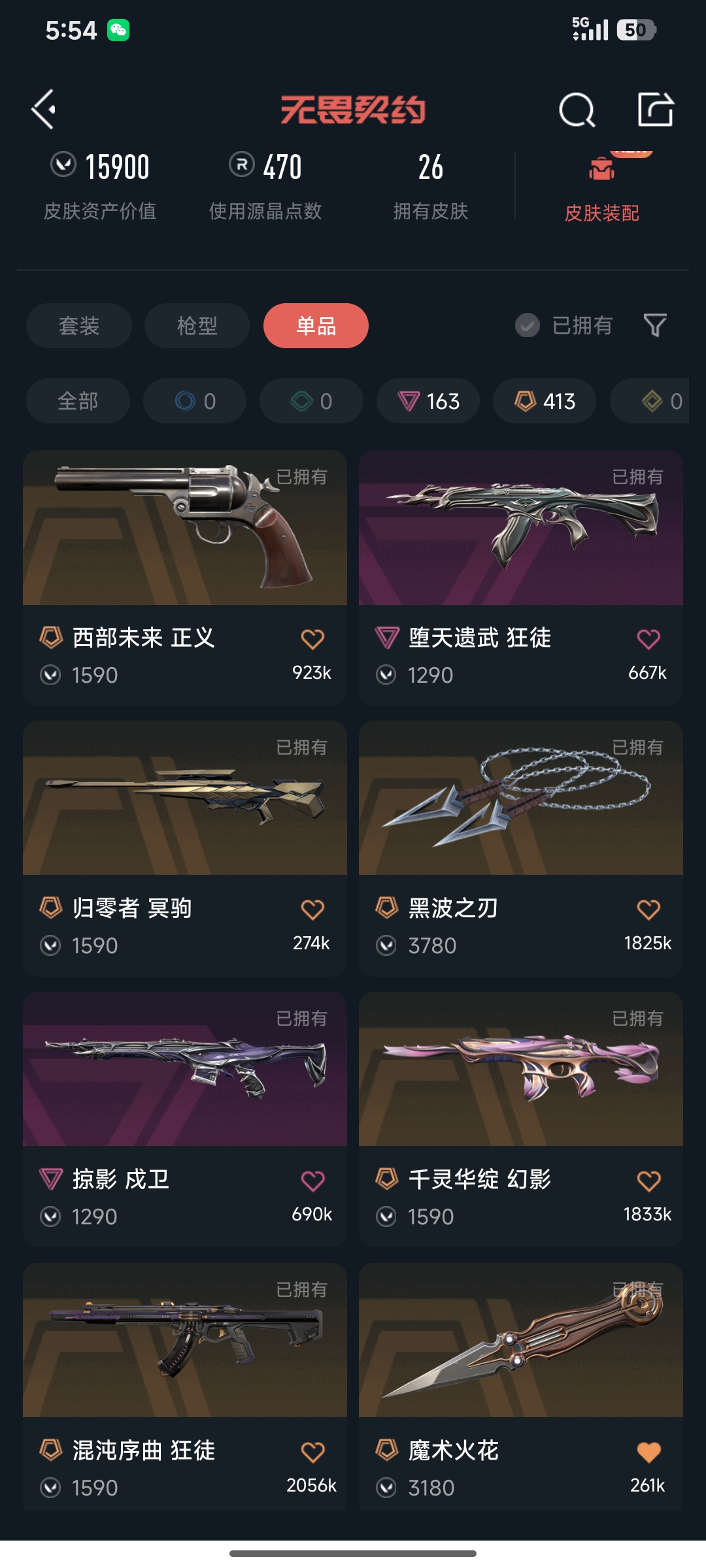Screen dimensions: 706x1568
Task: Favorite the 黑波之刃 skin heart
Action: point(648,909)
